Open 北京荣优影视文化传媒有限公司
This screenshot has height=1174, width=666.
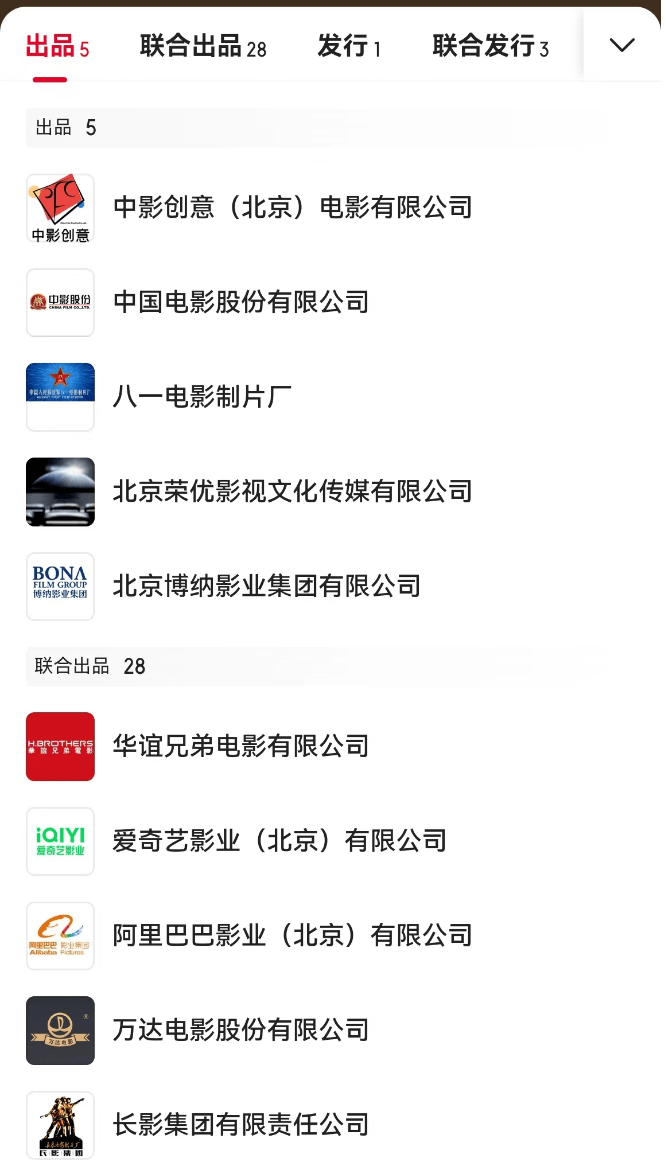(292, 491)
